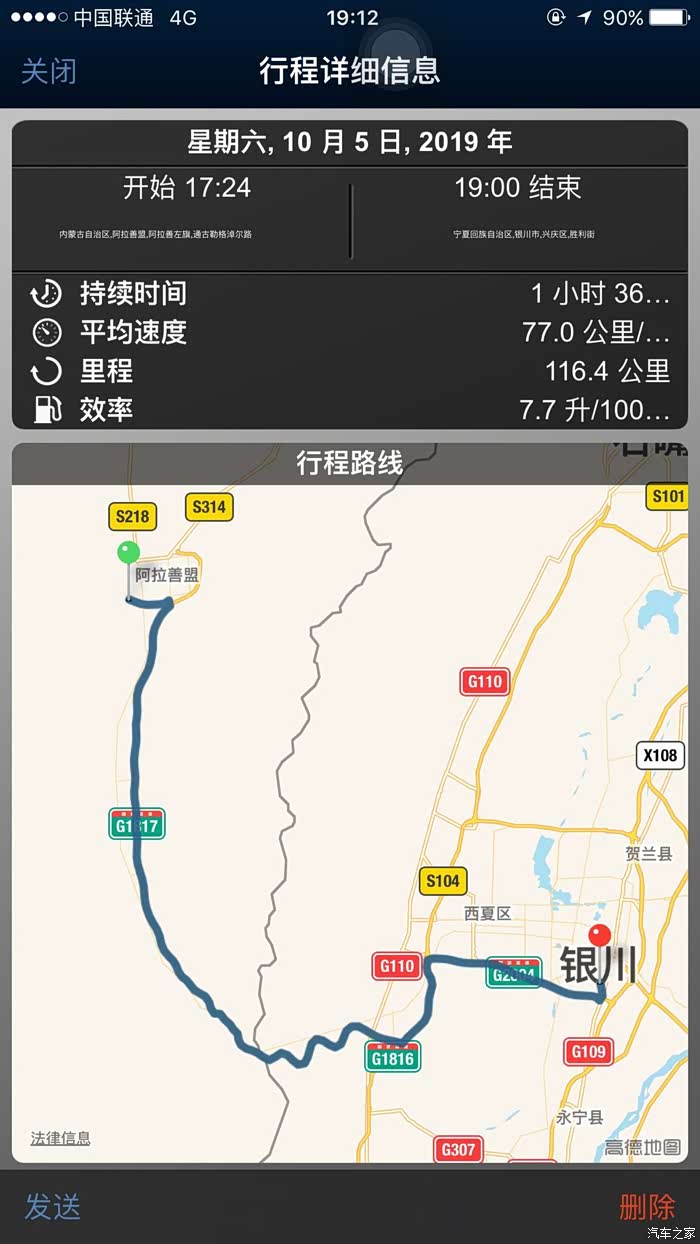Open the legal info link on map
Screen dimensions: 700x1244
(60, 1138)
